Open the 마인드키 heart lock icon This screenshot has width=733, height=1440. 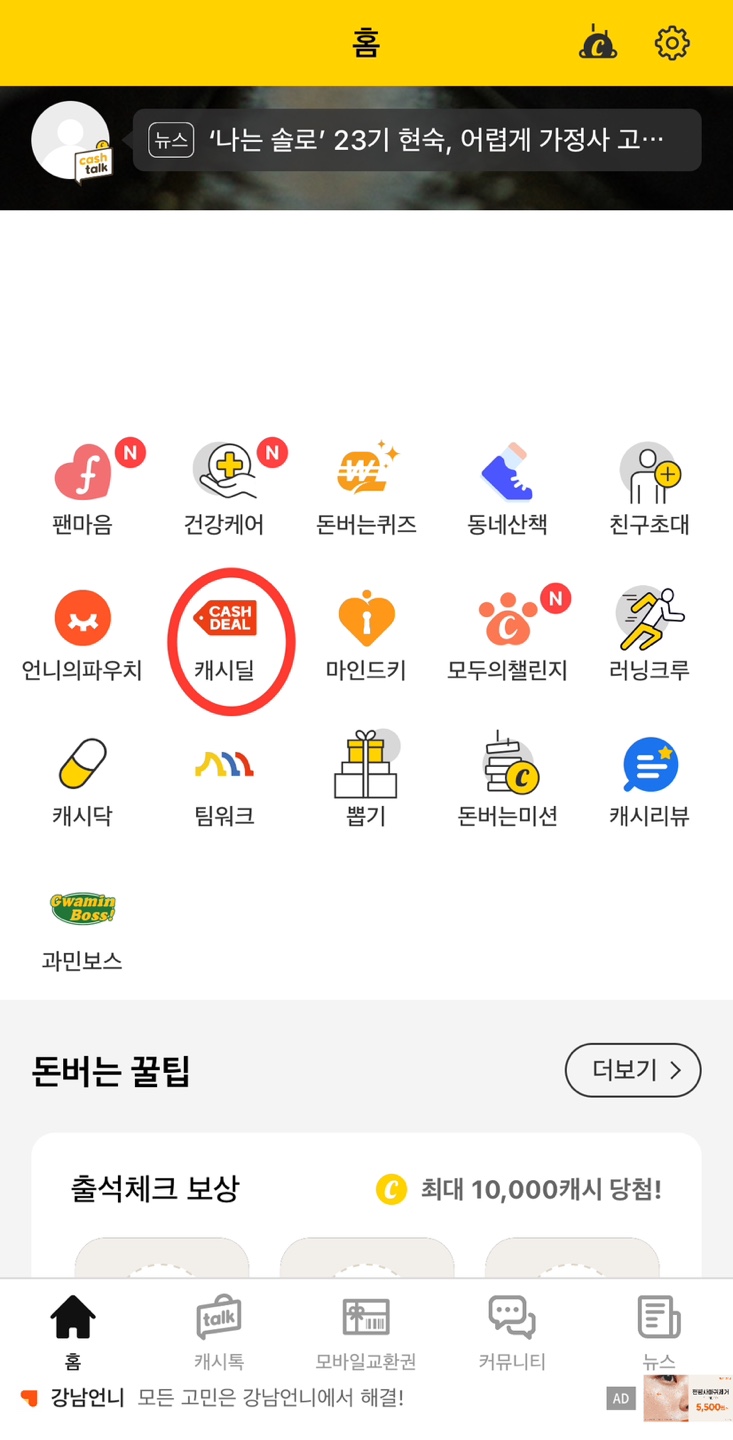[x=366, y=620]
